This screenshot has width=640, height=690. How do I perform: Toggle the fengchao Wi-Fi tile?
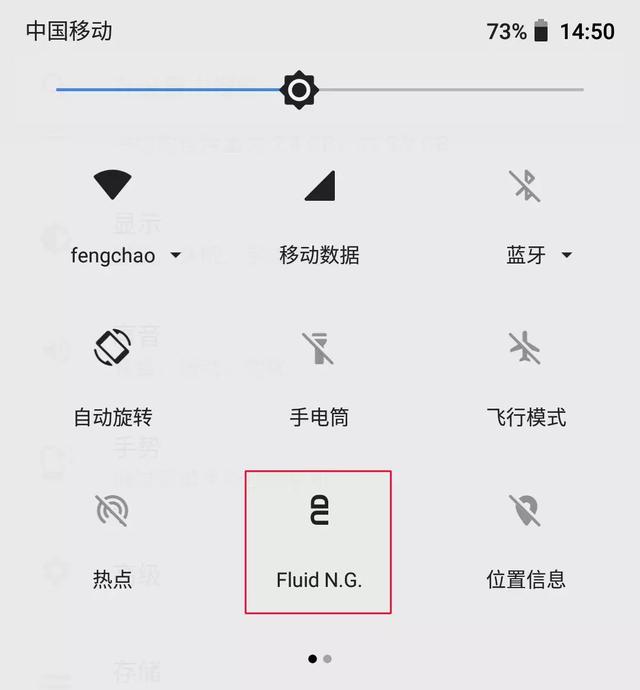point(112,186)
